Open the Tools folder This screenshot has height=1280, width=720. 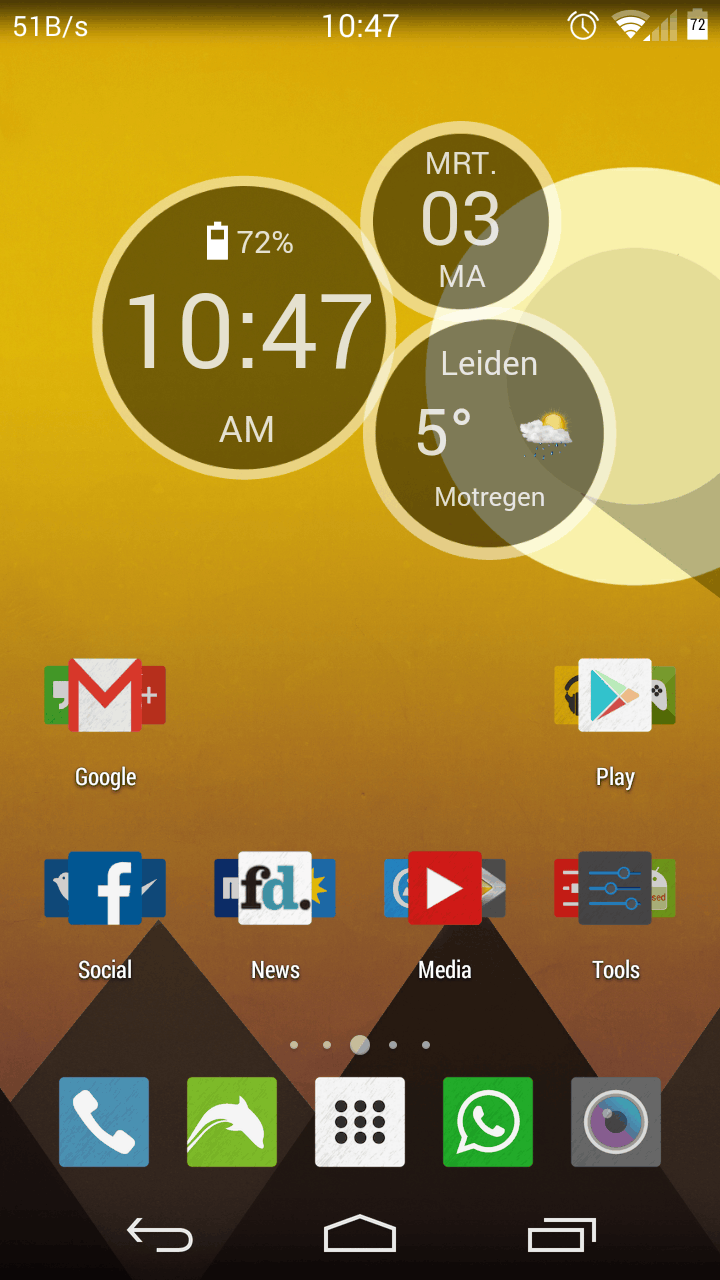pos(615,888)
